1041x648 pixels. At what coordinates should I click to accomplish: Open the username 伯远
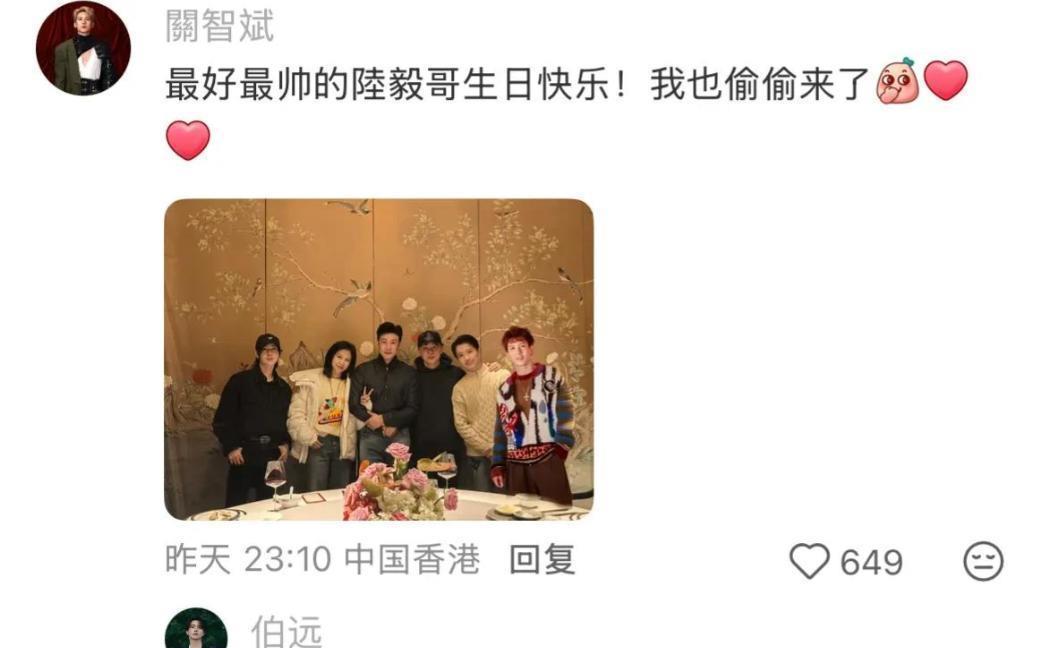[286, 633]
